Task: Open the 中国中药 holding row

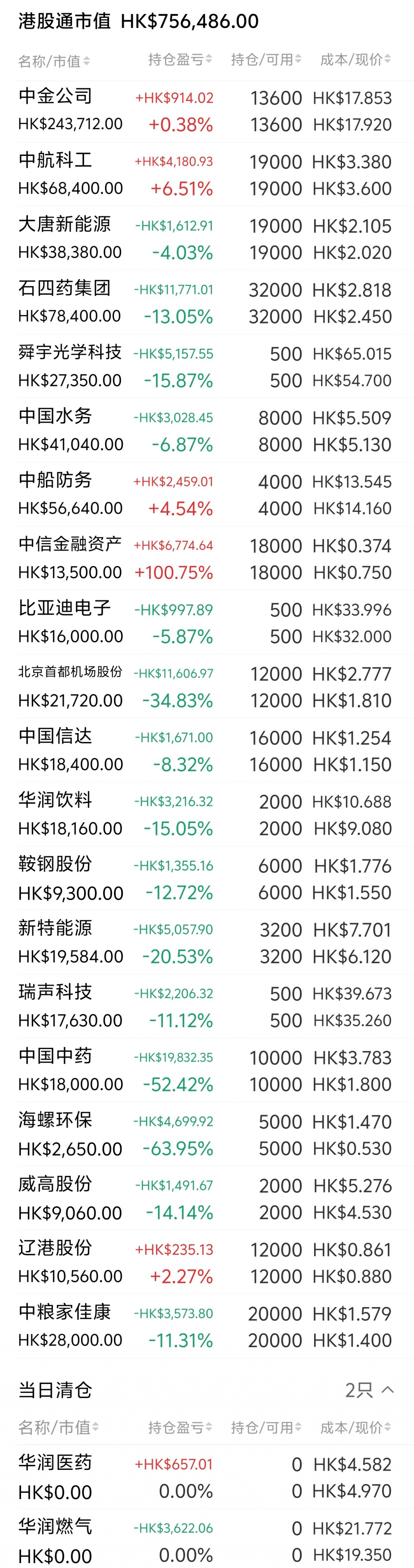Action: 207,1070
